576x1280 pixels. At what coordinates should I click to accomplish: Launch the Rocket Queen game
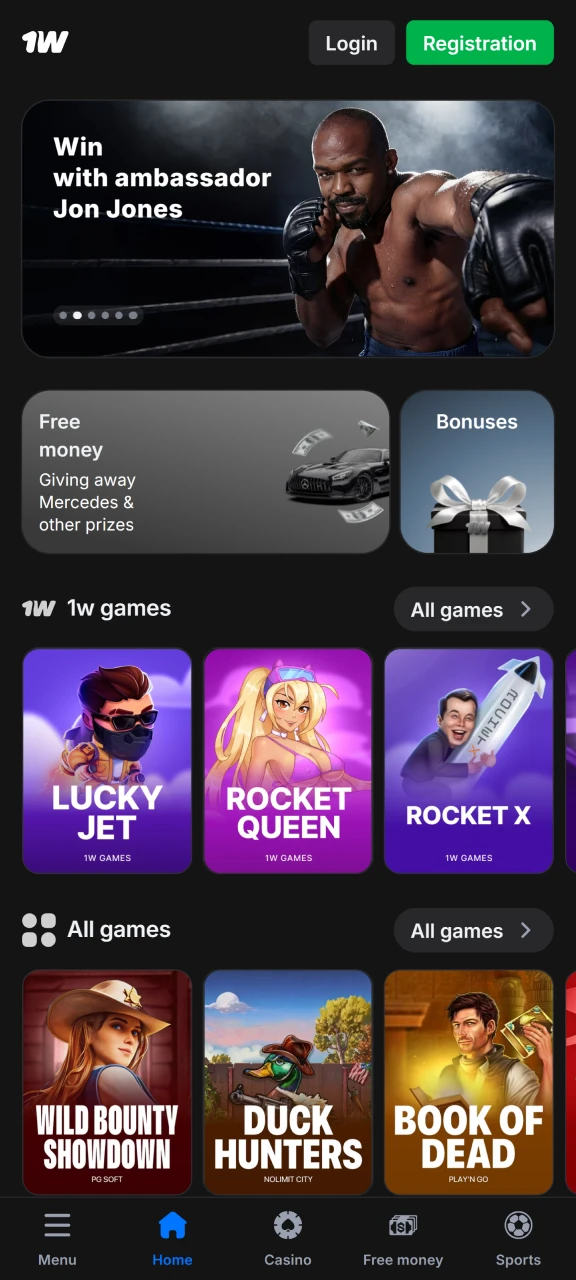point(288,761)
